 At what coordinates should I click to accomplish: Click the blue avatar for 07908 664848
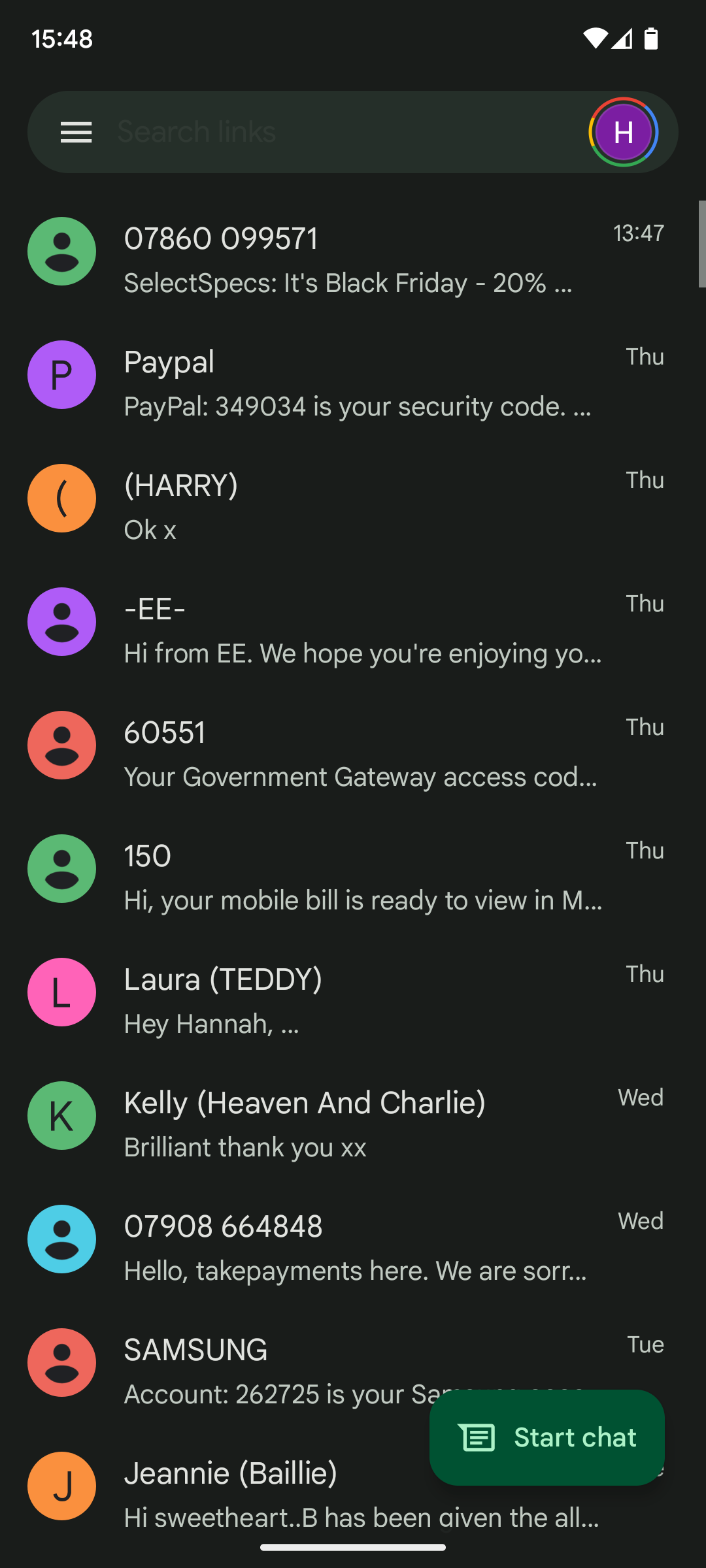(61, 1239)
